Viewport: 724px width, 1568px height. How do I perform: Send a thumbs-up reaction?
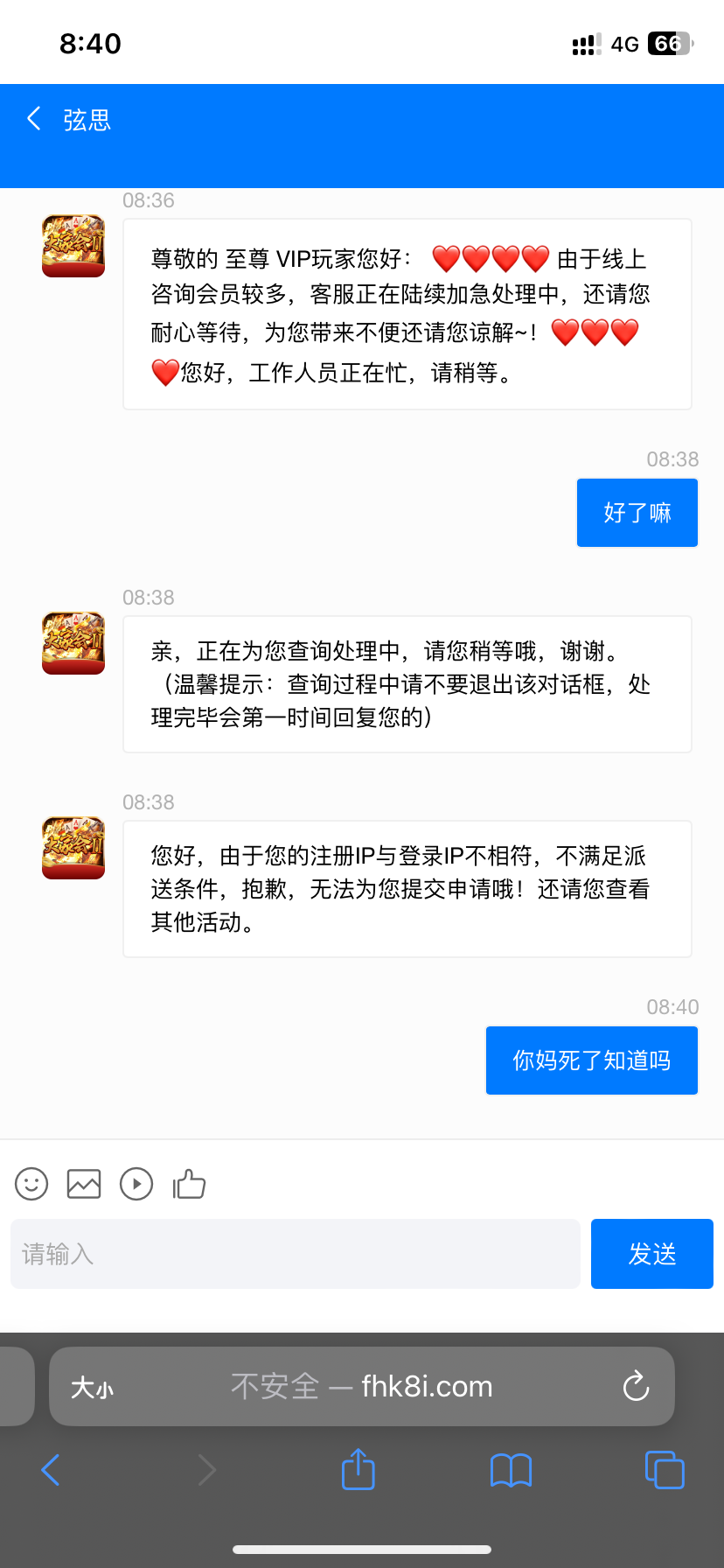tap(189, 1184)
